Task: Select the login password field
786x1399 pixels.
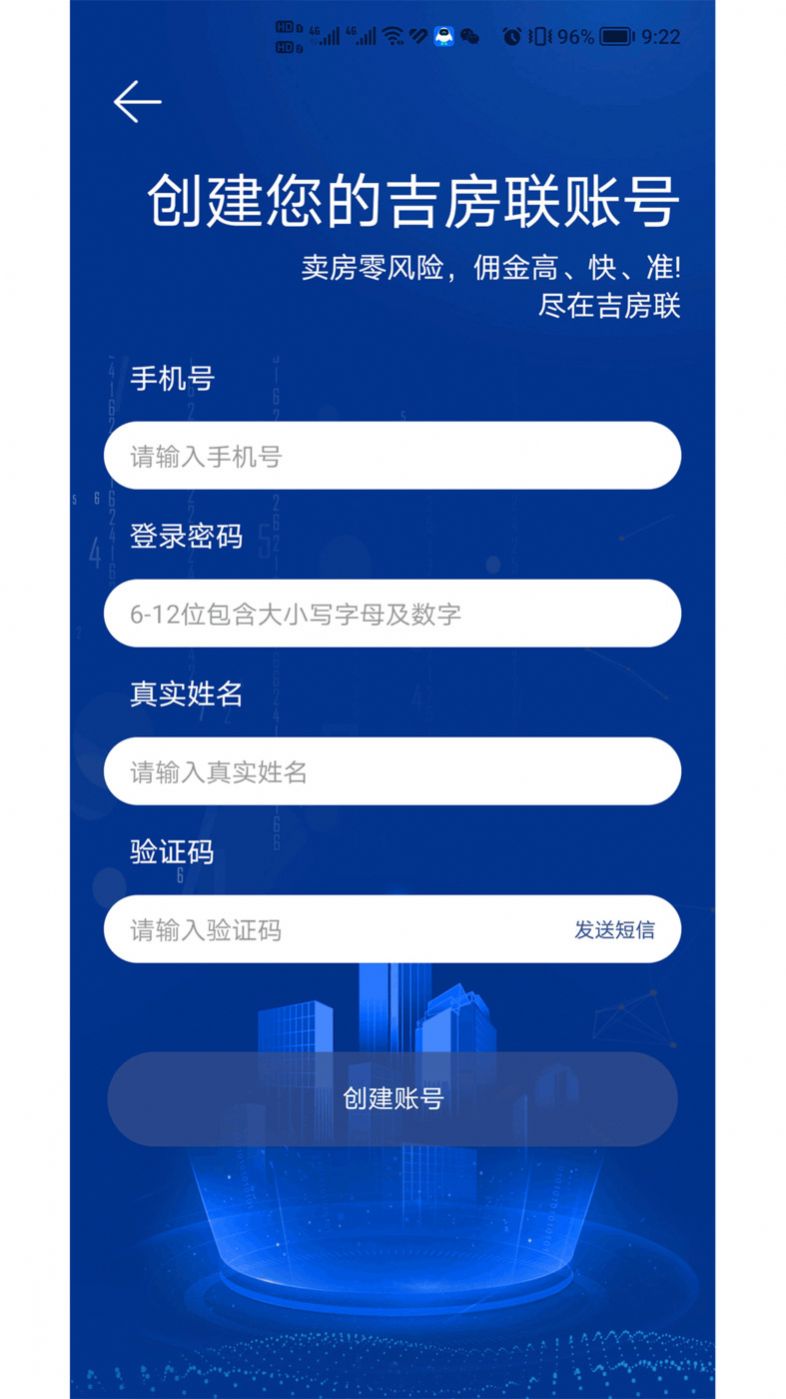Action: (392, 613)
